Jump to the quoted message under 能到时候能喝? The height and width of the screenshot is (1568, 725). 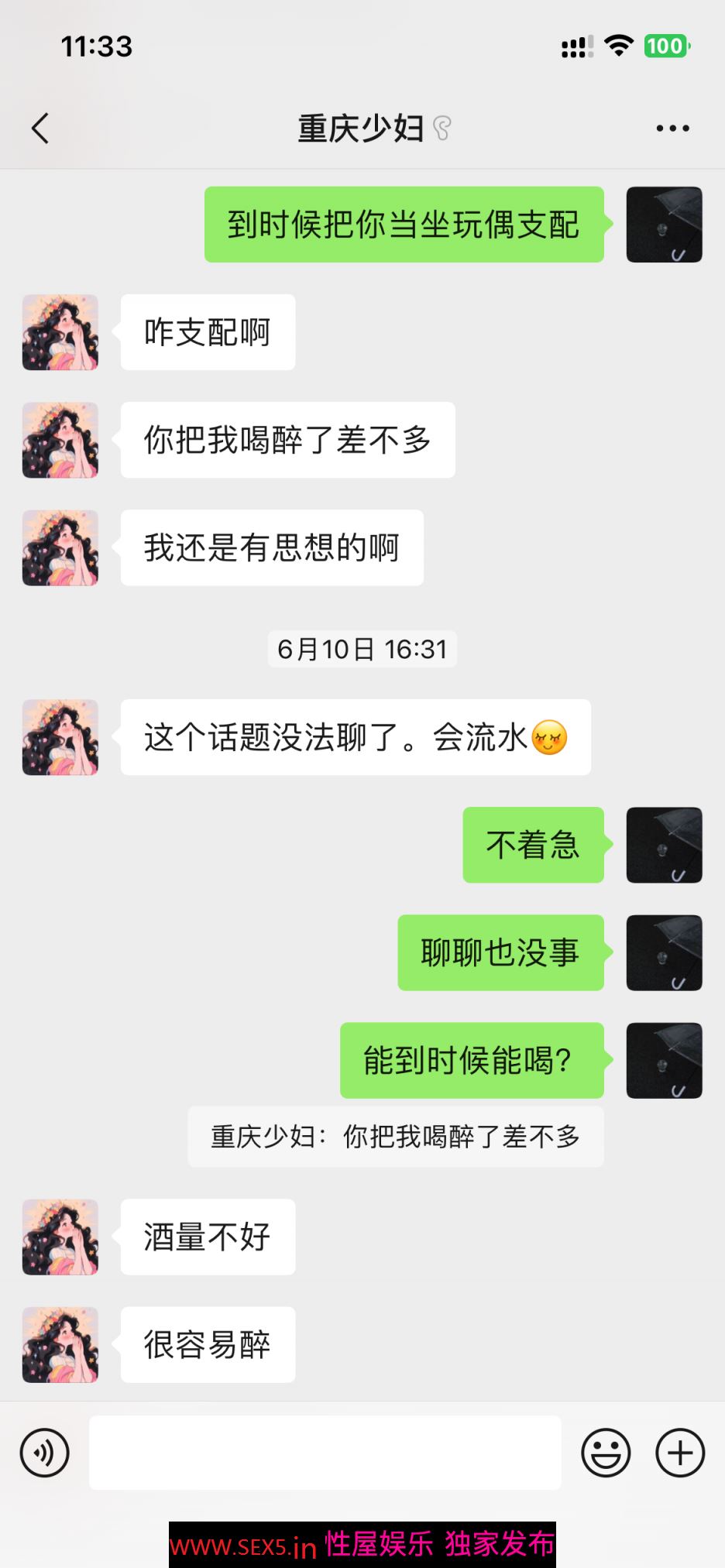tap(395, 1137)
